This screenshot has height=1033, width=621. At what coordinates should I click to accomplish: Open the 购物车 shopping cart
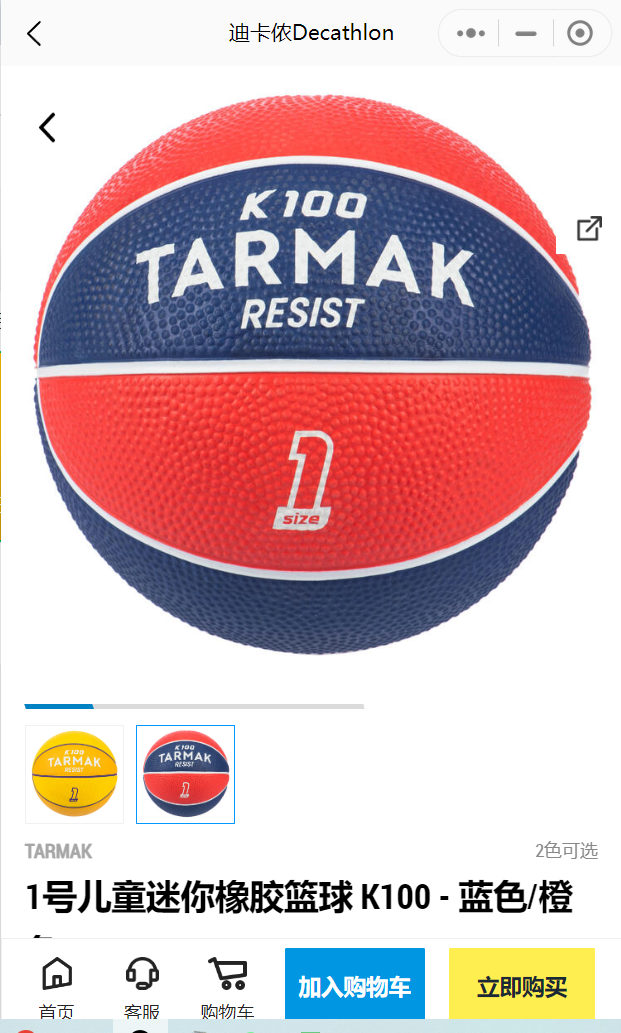point(228,985)
